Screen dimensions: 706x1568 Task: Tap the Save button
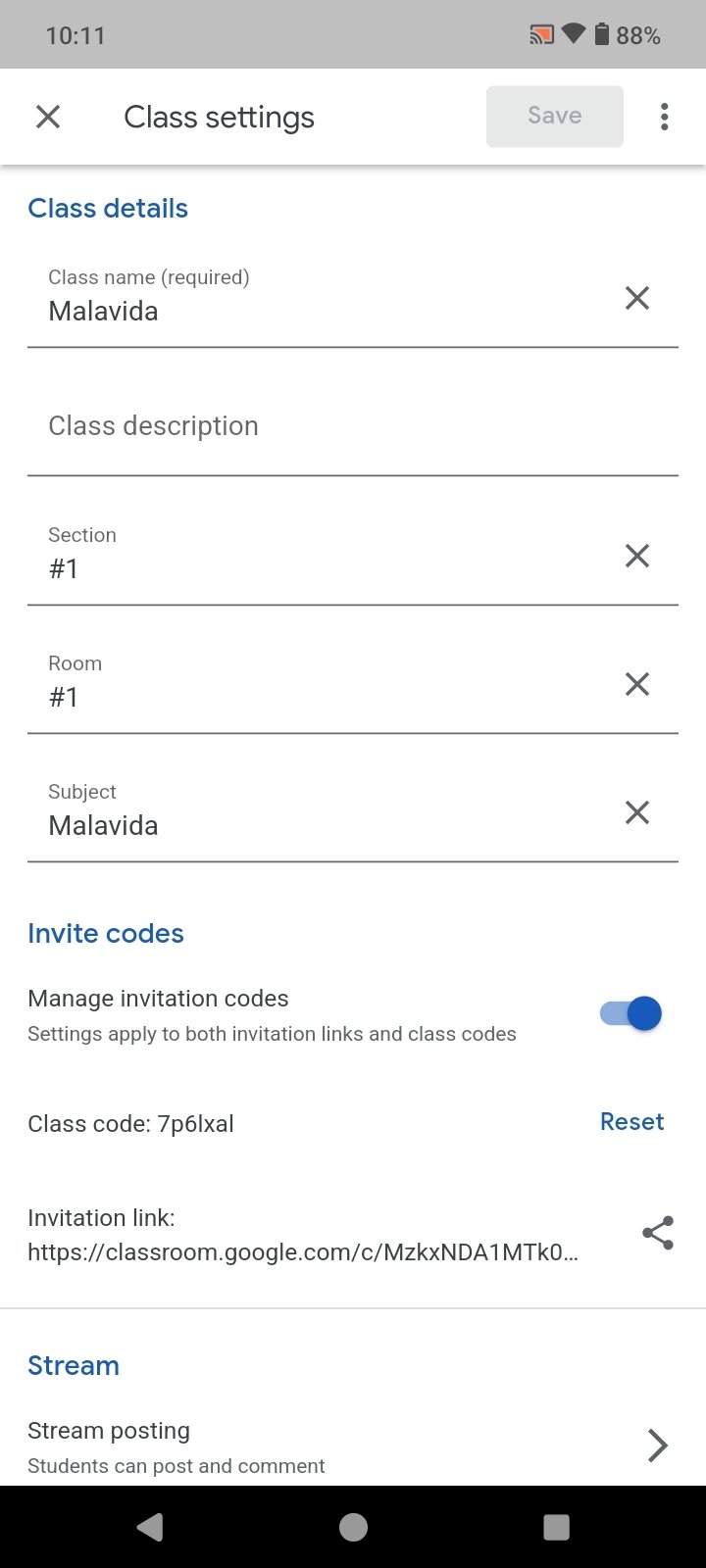tap(554, 117)
